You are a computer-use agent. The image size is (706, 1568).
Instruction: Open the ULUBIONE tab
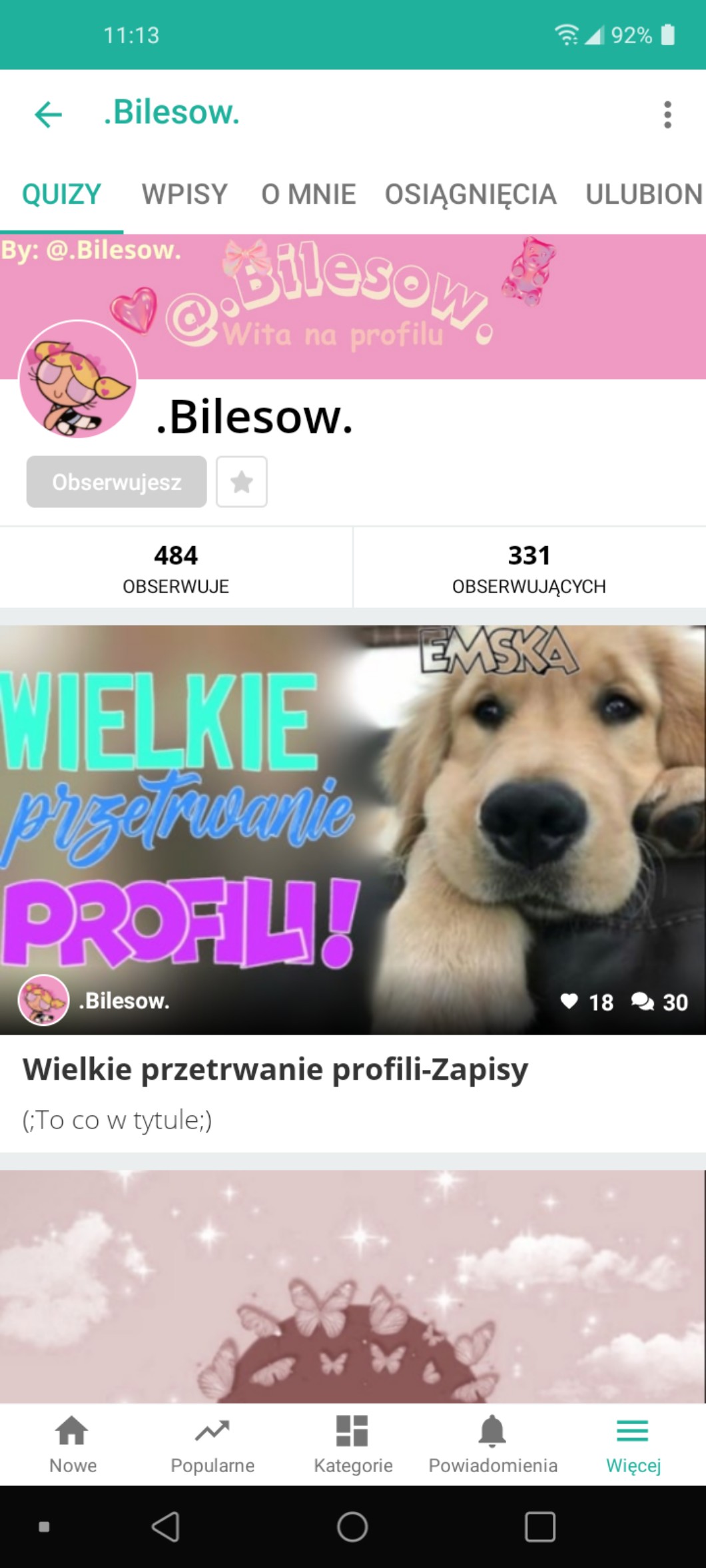(x=643, y=194)
